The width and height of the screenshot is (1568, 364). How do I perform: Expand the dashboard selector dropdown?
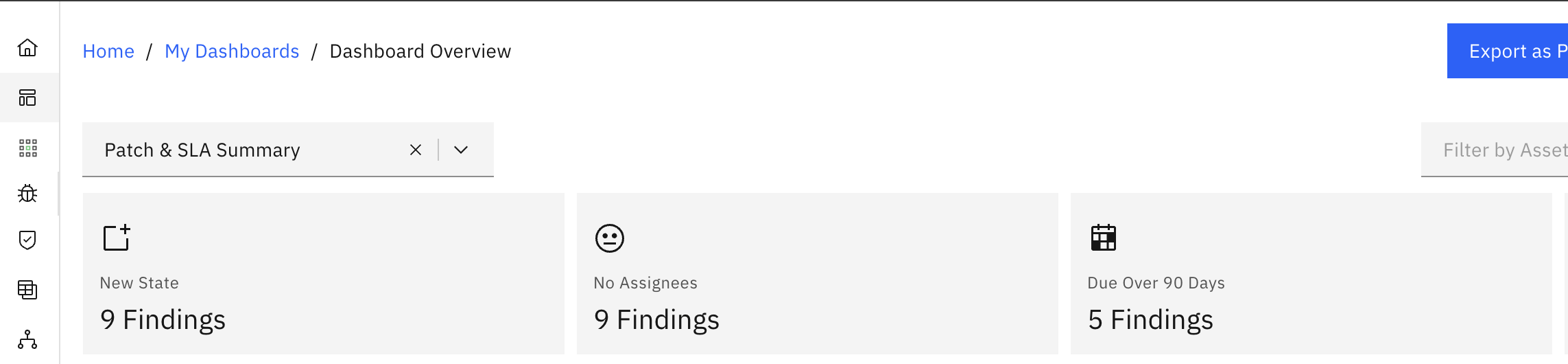click(461, 150)
